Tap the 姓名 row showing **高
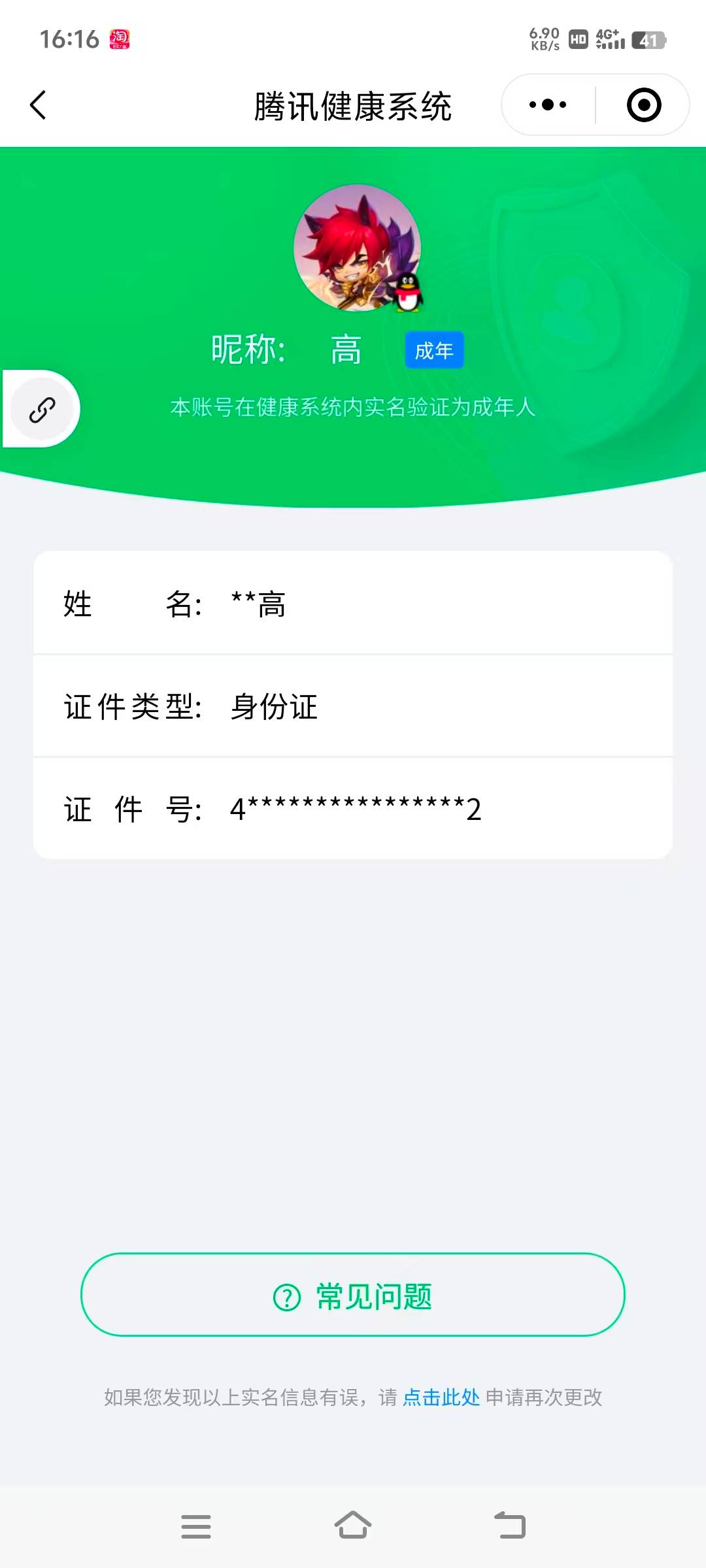 pyautogui.click(x=353, y=604)
